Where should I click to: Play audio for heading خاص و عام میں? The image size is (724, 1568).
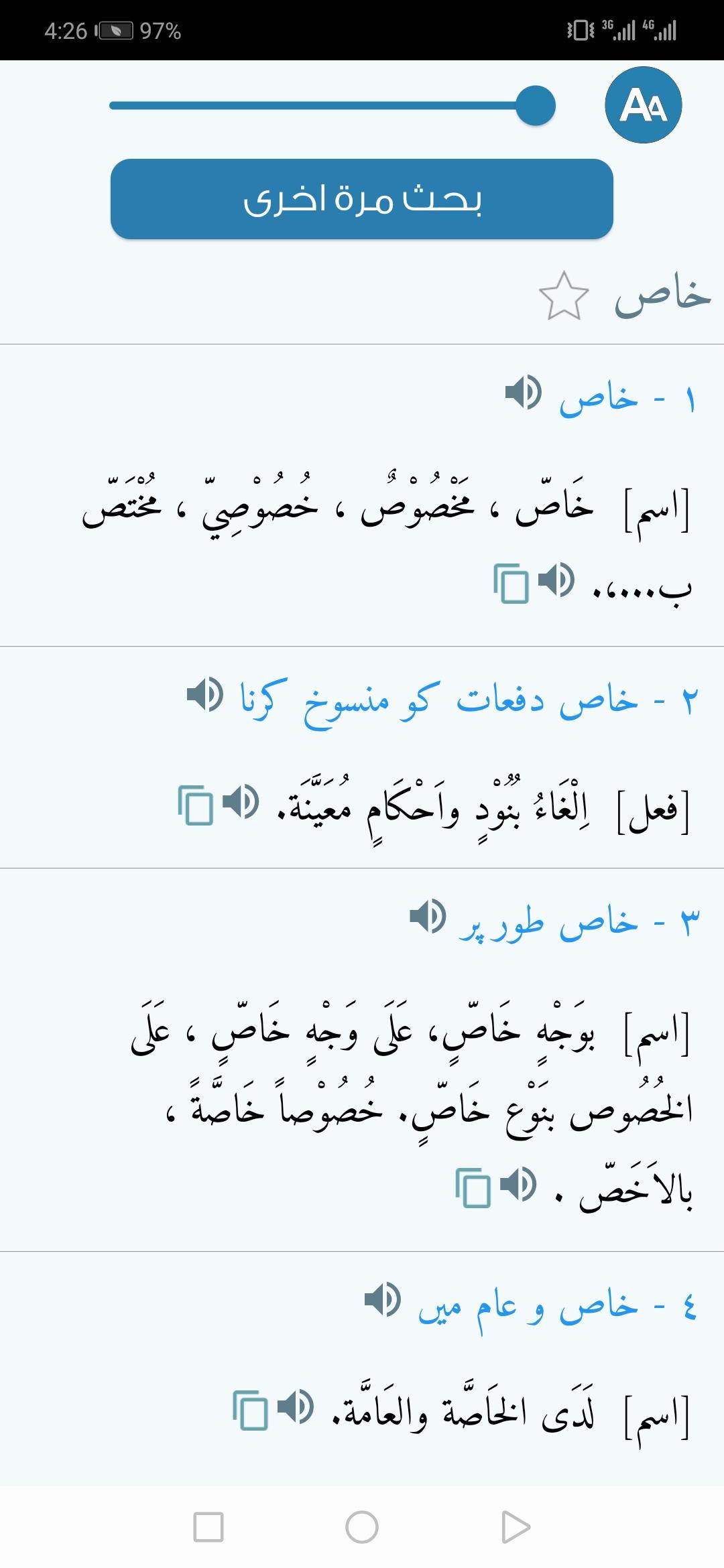point(382,1300)
